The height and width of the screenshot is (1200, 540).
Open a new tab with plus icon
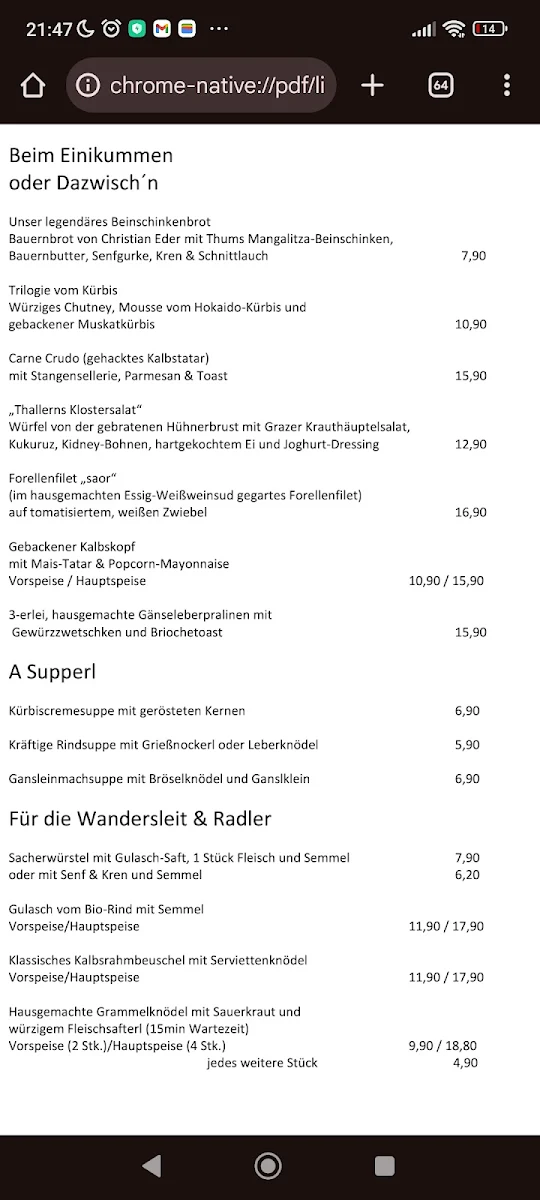[372, 86]
